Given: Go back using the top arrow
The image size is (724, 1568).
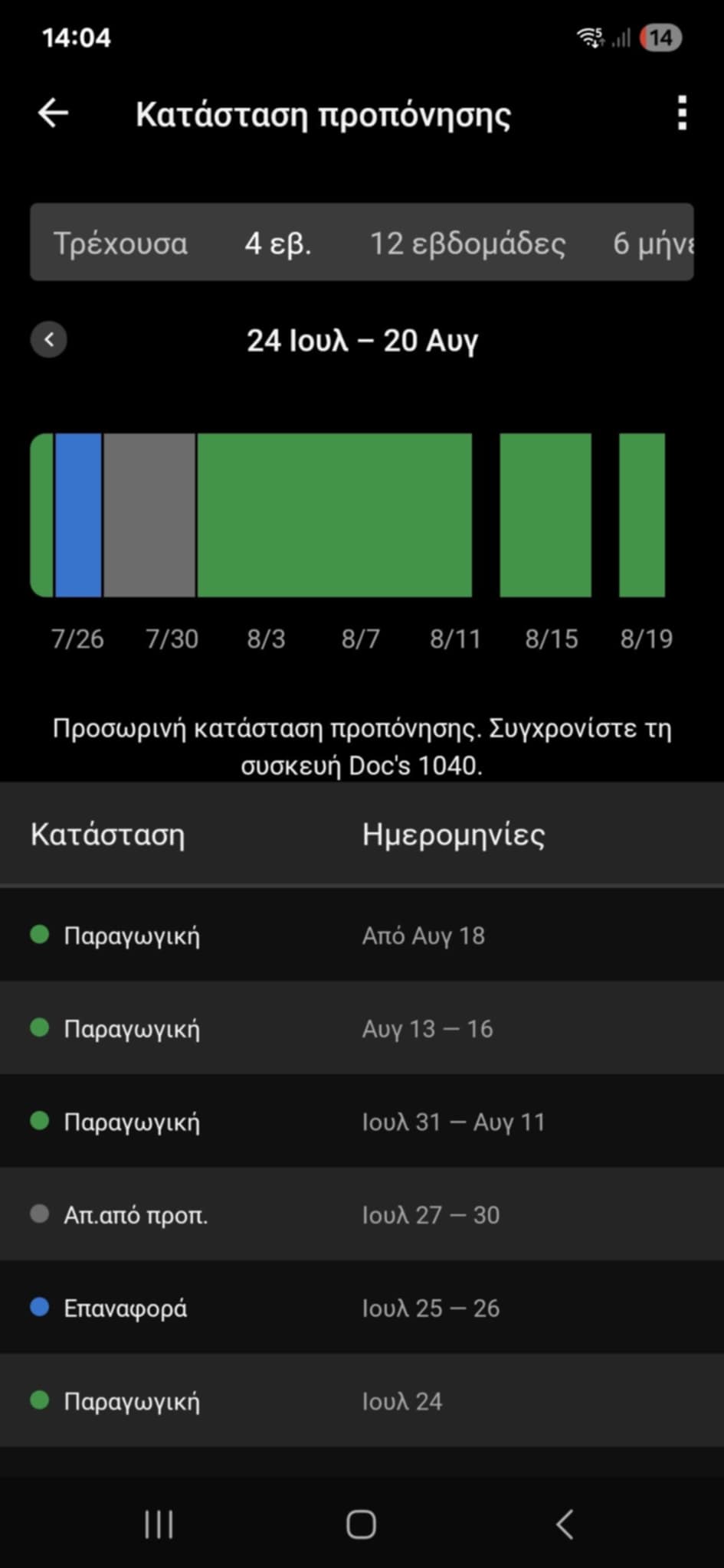Looking at the screenshot, I should click(x=53, y=113).
